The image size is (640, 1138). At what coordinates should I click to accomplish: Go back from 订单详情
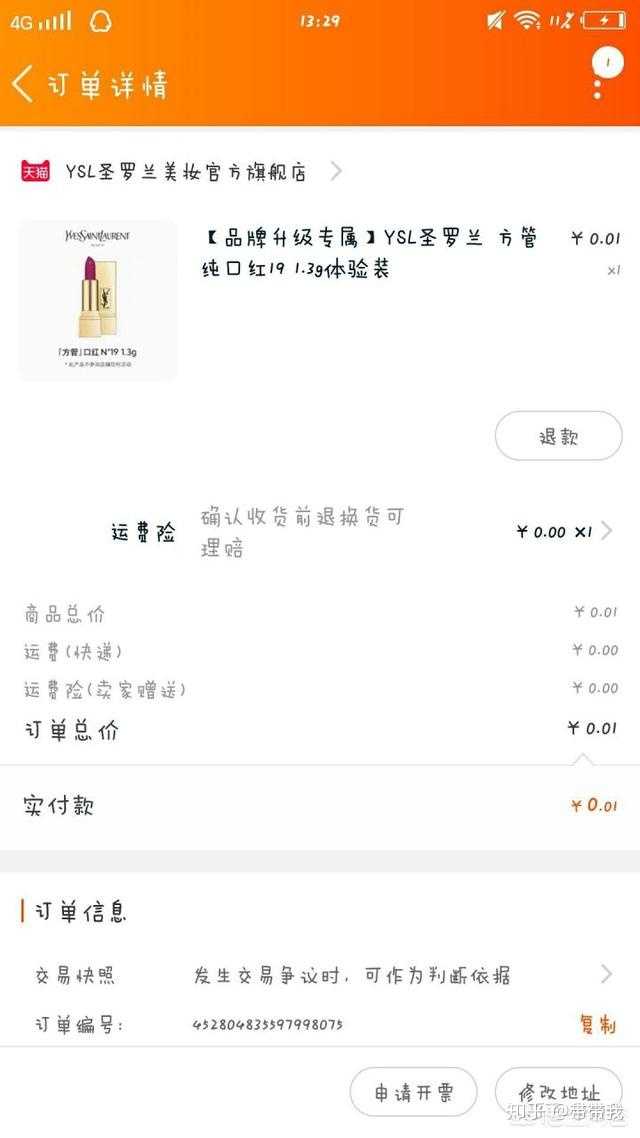point(24,84)
